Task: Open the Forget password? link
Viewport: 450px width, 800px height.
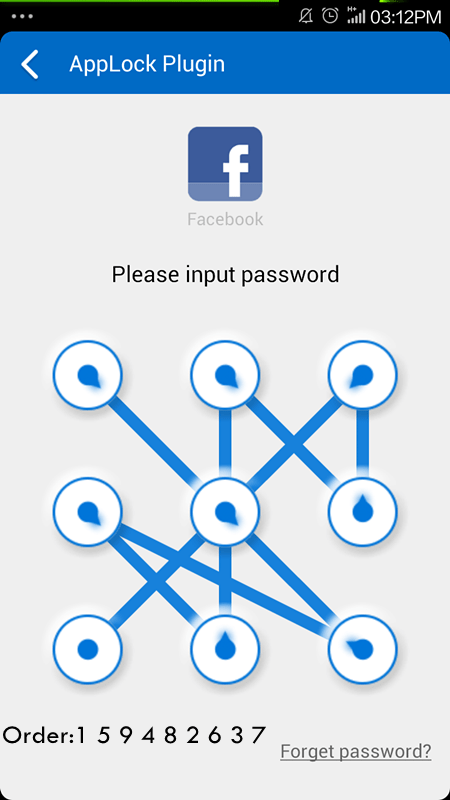Action: pyautogui.click(x=356, y=751)
